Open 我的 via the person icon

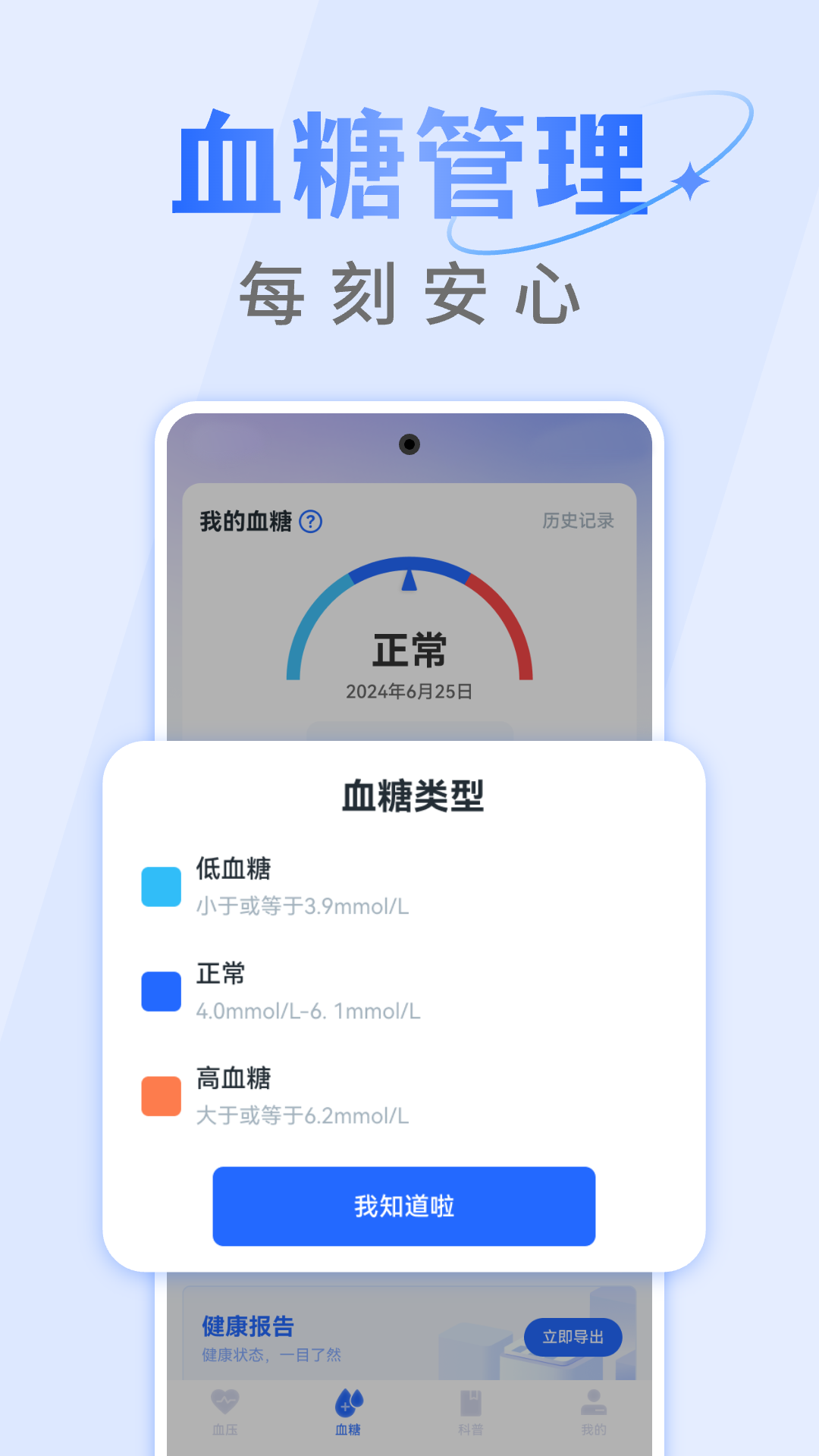click(593, 1407)
